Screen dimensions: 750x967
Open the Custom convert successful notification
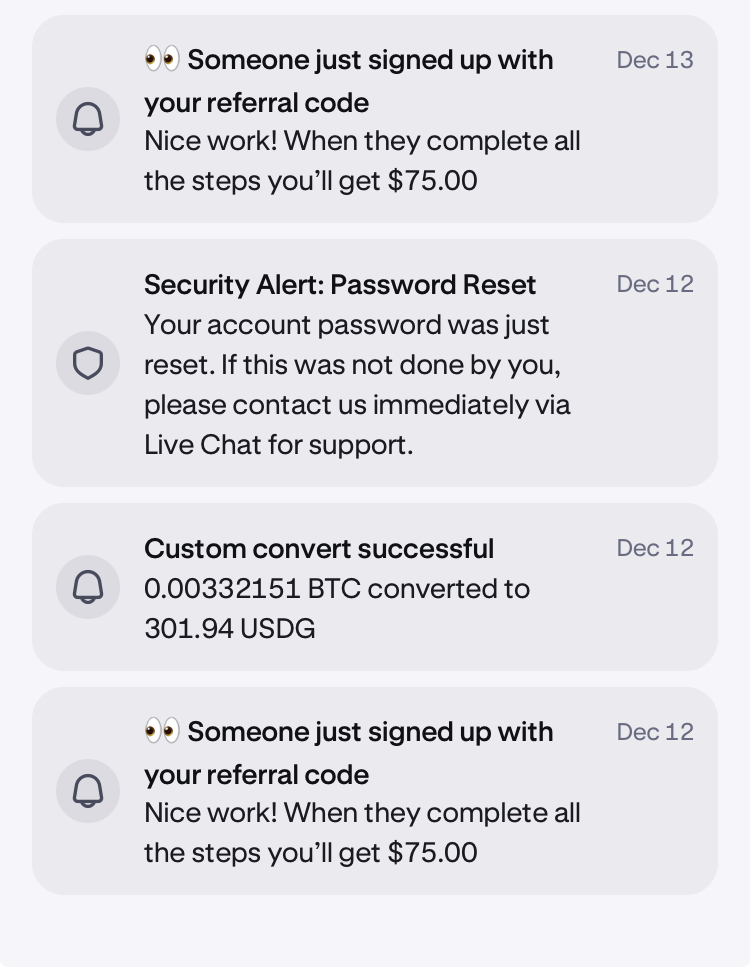pyautogui.click(x=375, y=588)
